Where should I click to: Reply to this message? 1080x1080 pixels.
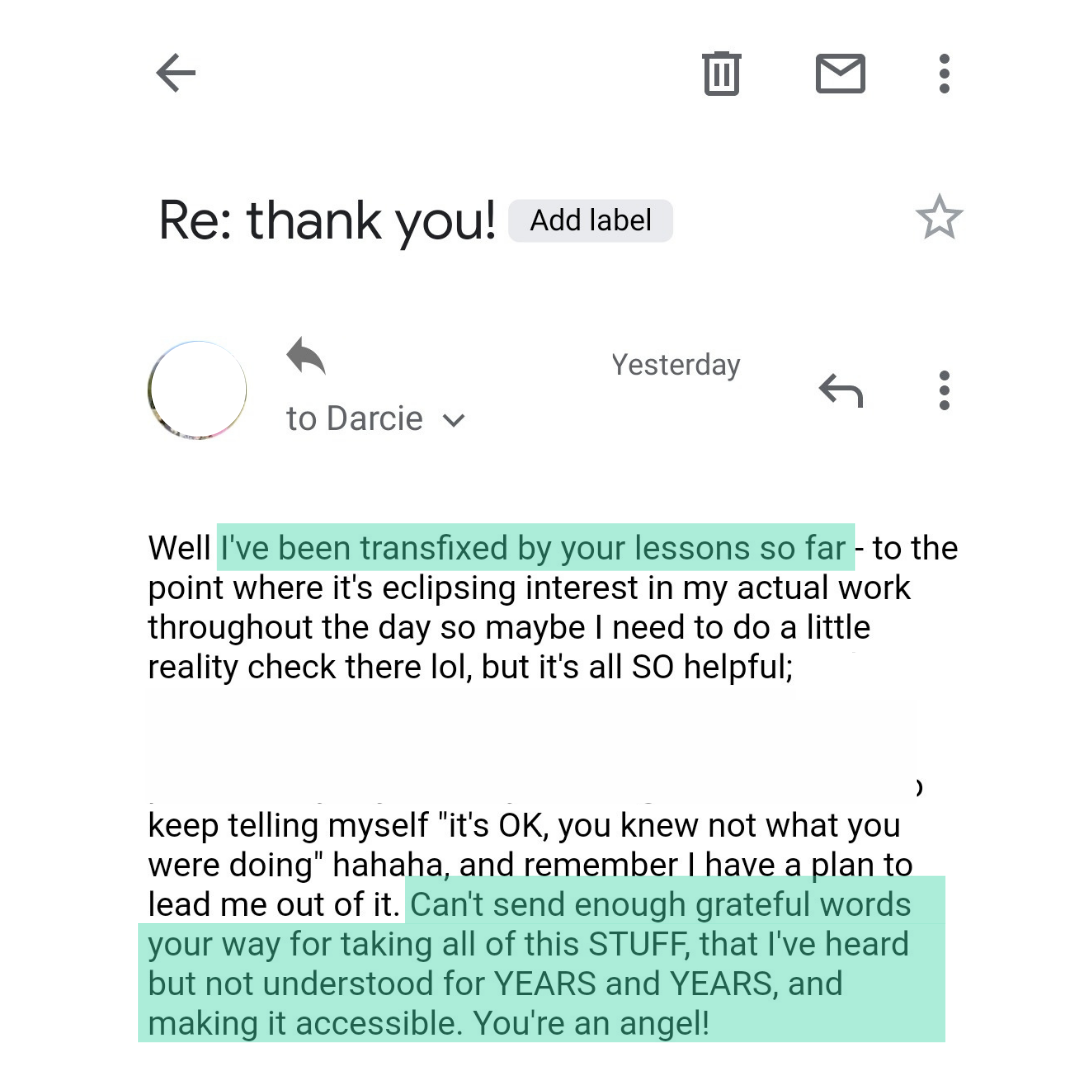pyautogui.click(x=841, y=391)
